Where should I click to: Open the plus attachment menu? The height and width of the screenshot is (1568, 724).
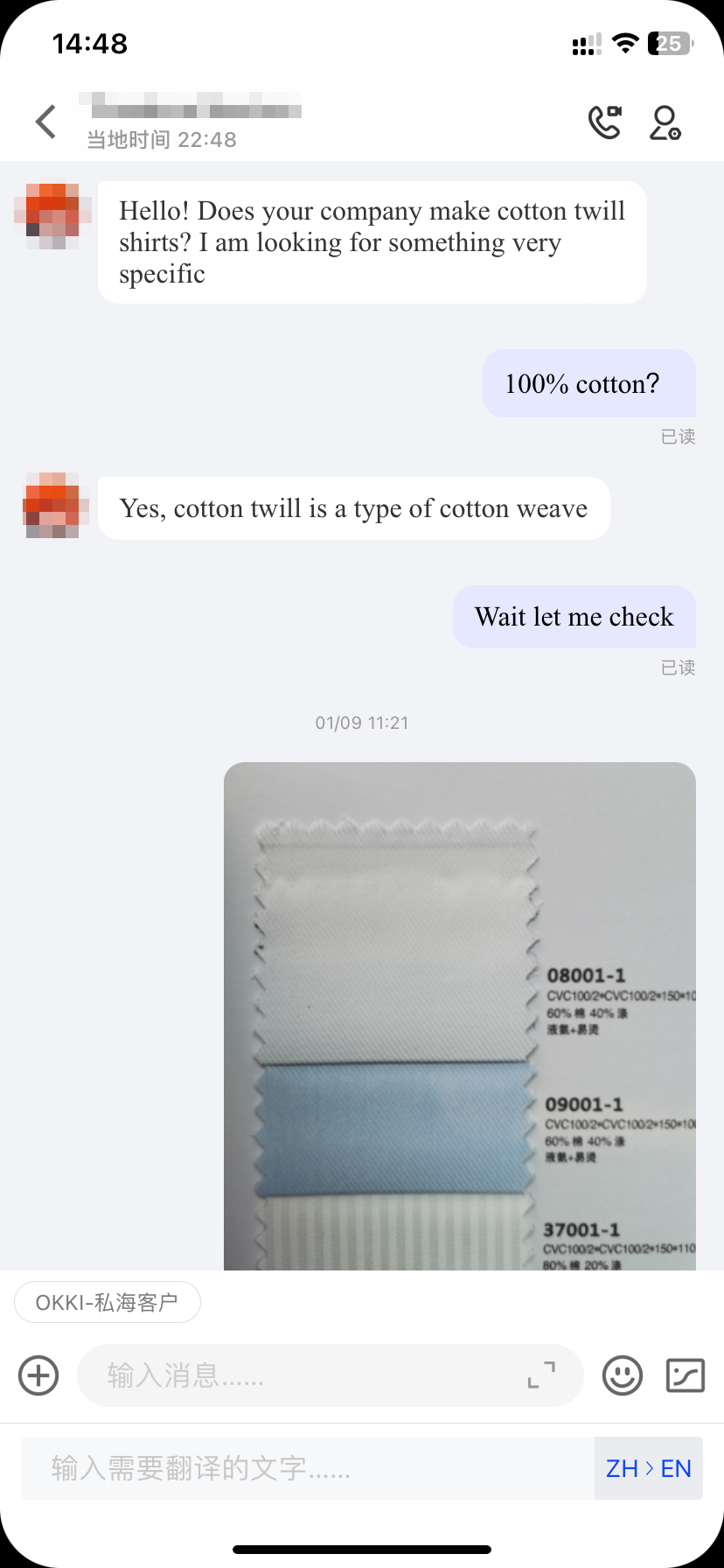pyautogui.click(x=38, y=1375)
